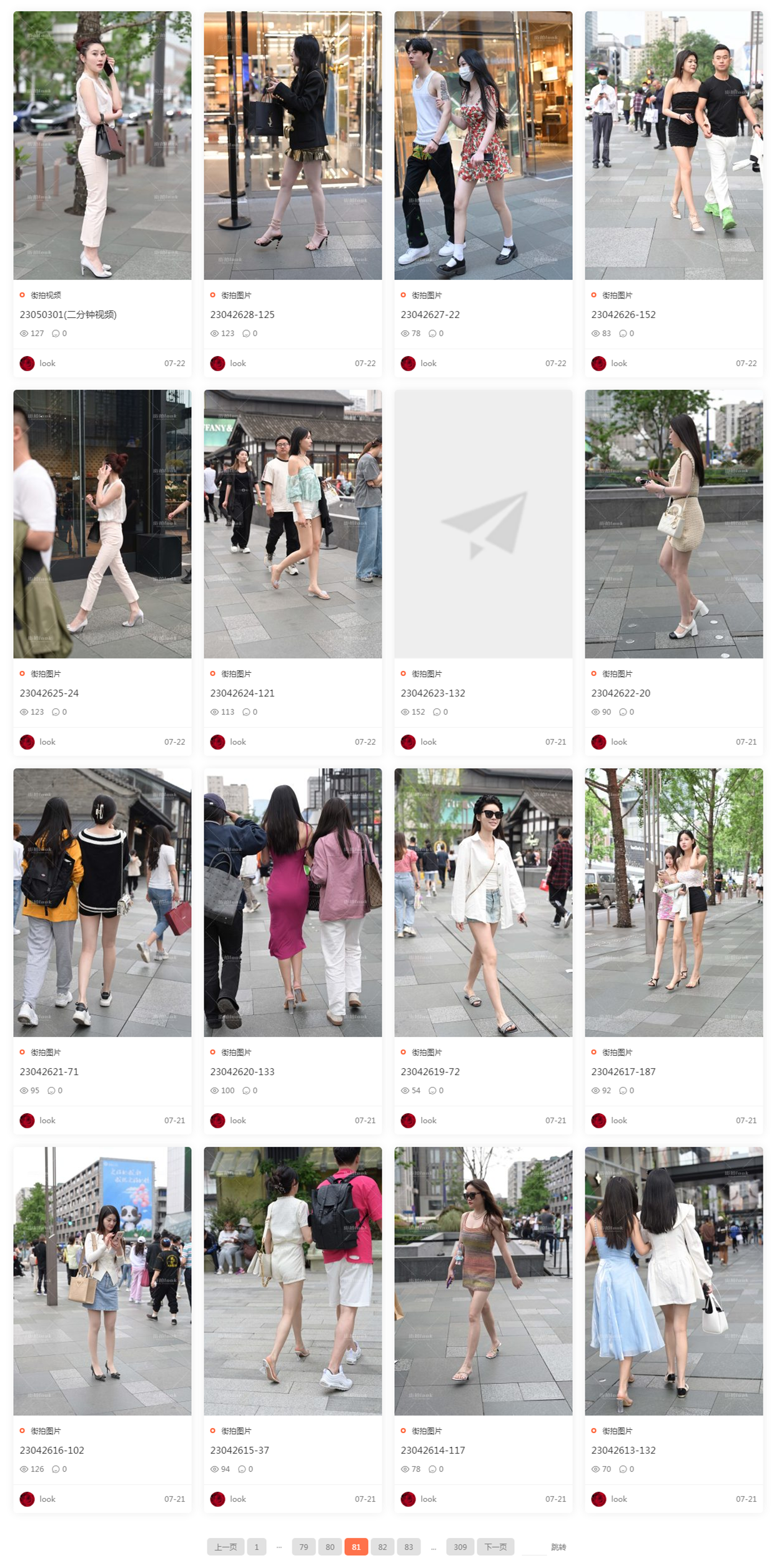Select page 82 in pagination
Viewport: 784px width, 1568px height.
[382, 1547]
